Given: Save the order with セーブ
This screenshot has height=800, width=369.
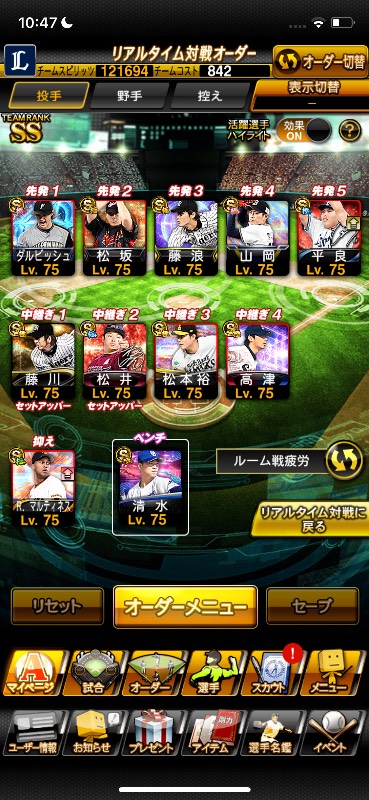Looking at the screenshot, I should coord(312,607).
